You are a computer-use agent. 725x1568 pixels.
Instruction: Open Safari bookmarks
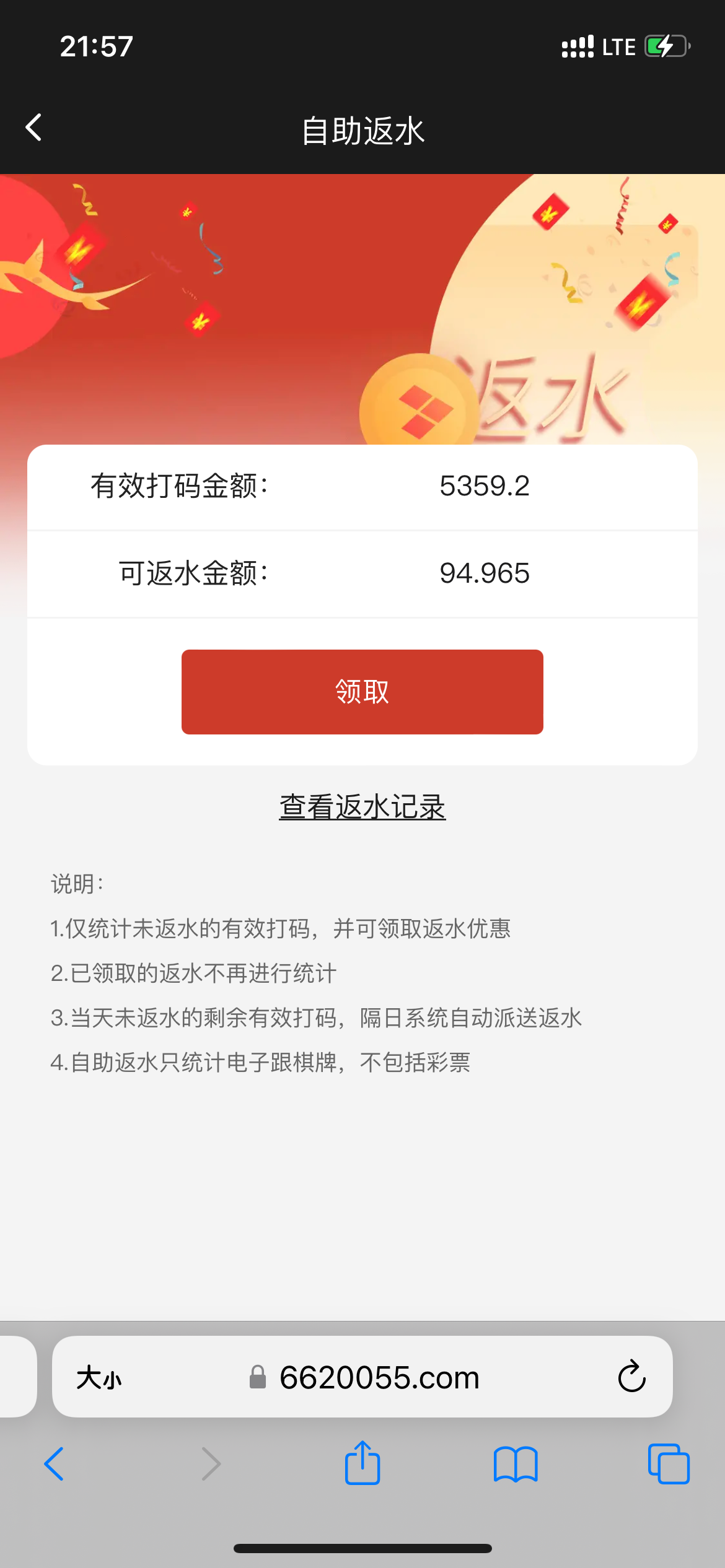click(516, 1464)
